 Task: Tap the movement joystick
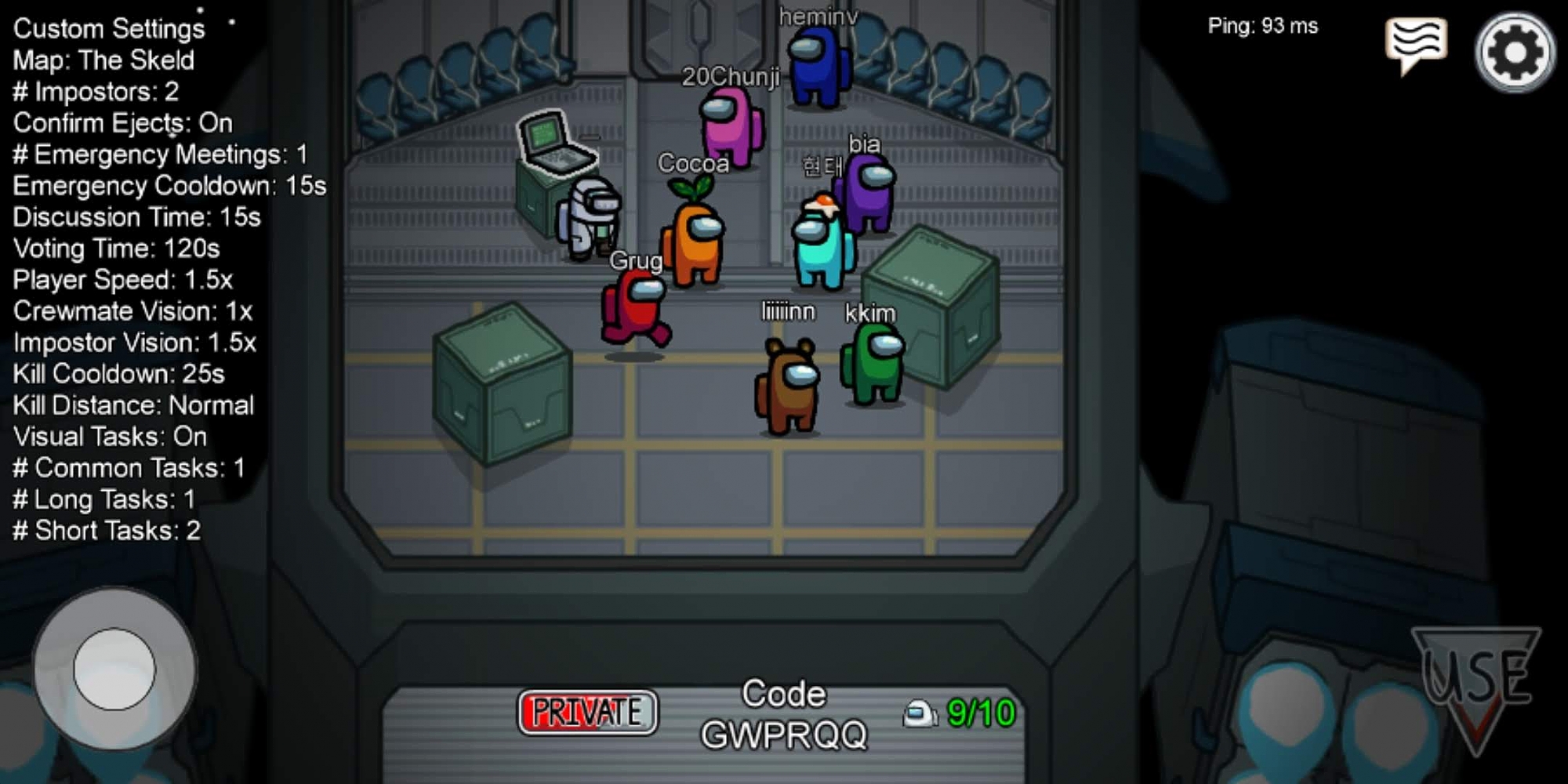click(x=114, y=669)
